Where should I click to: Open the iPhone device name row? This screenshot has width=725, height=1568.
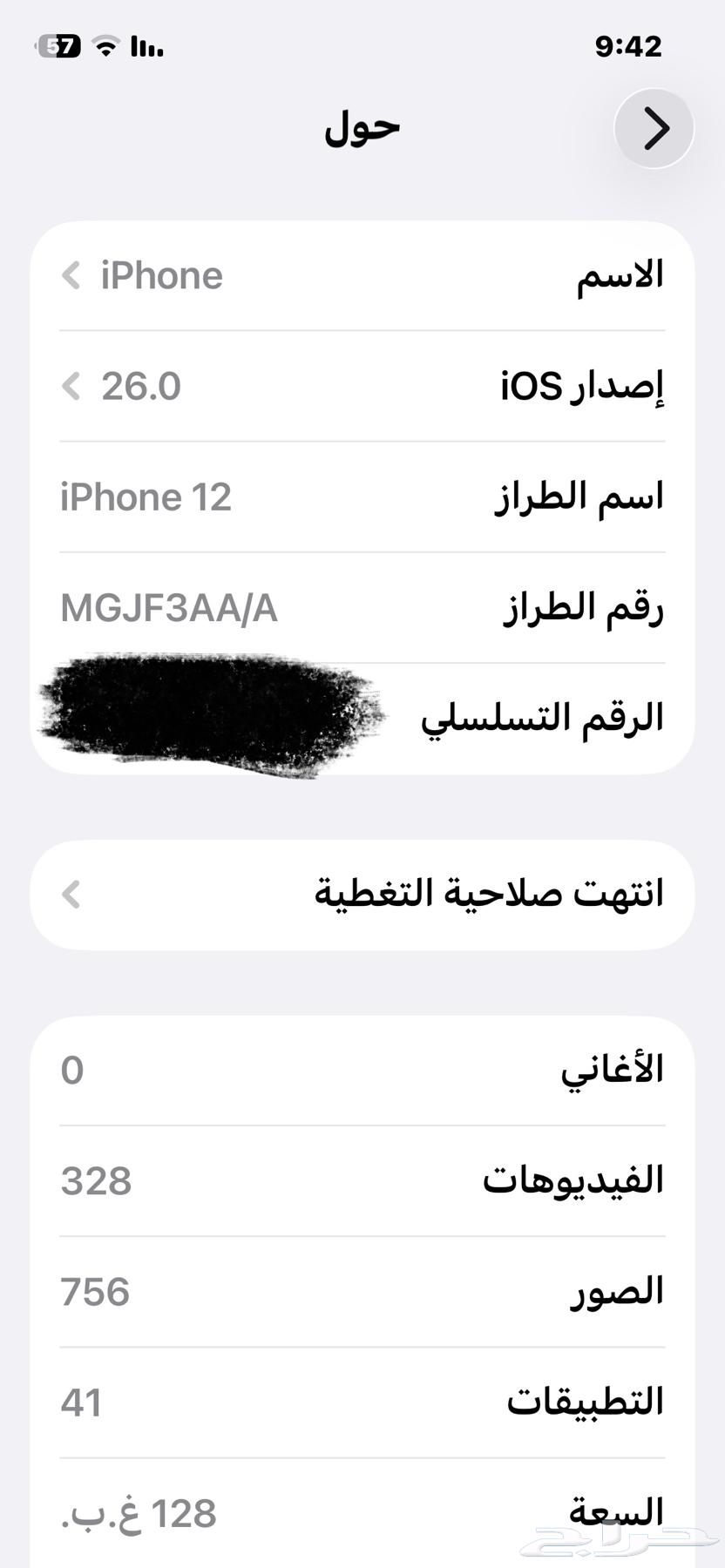[160, 275]
